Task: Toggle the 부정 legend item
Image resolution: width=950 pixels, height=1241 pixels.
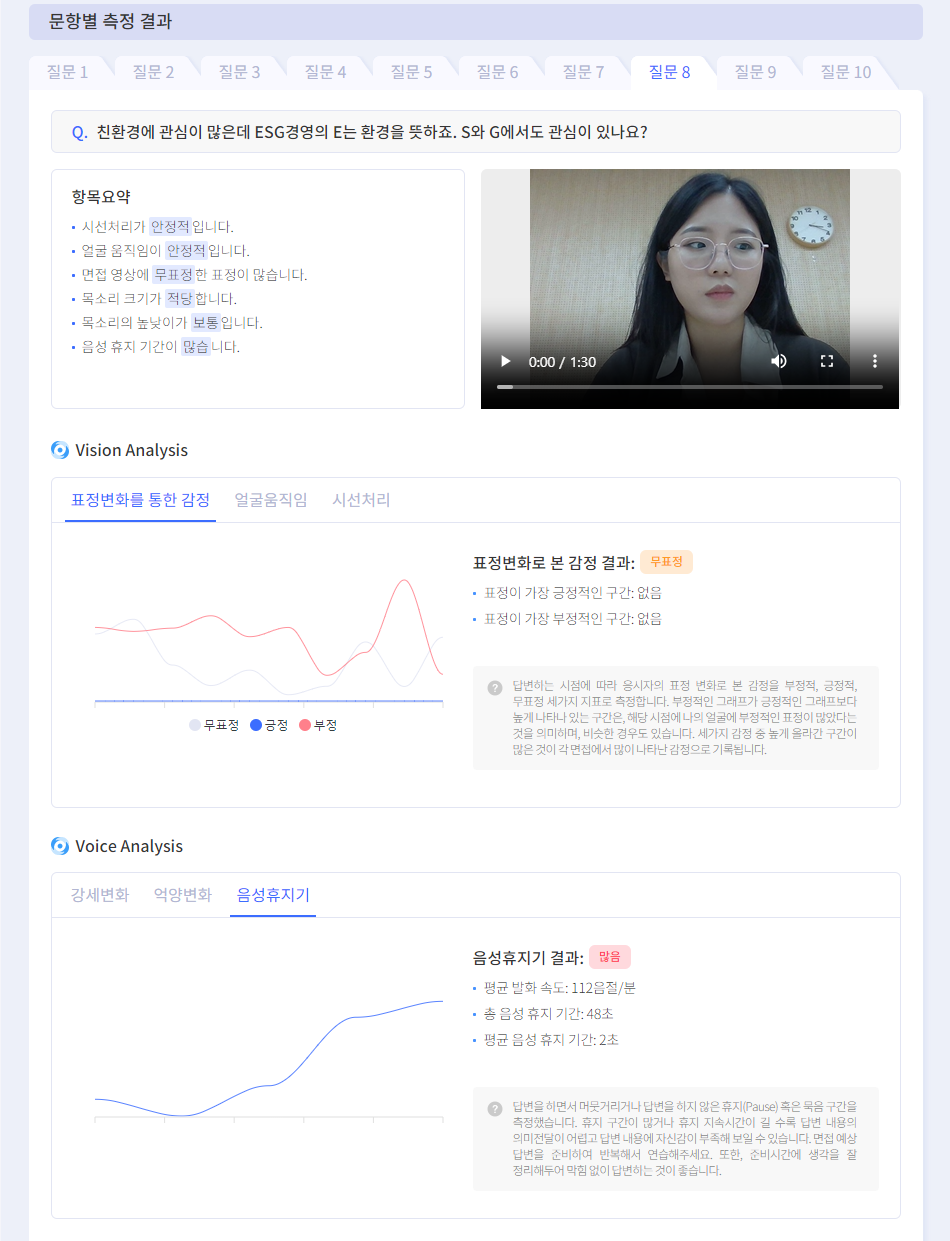Action: point(318,725)
